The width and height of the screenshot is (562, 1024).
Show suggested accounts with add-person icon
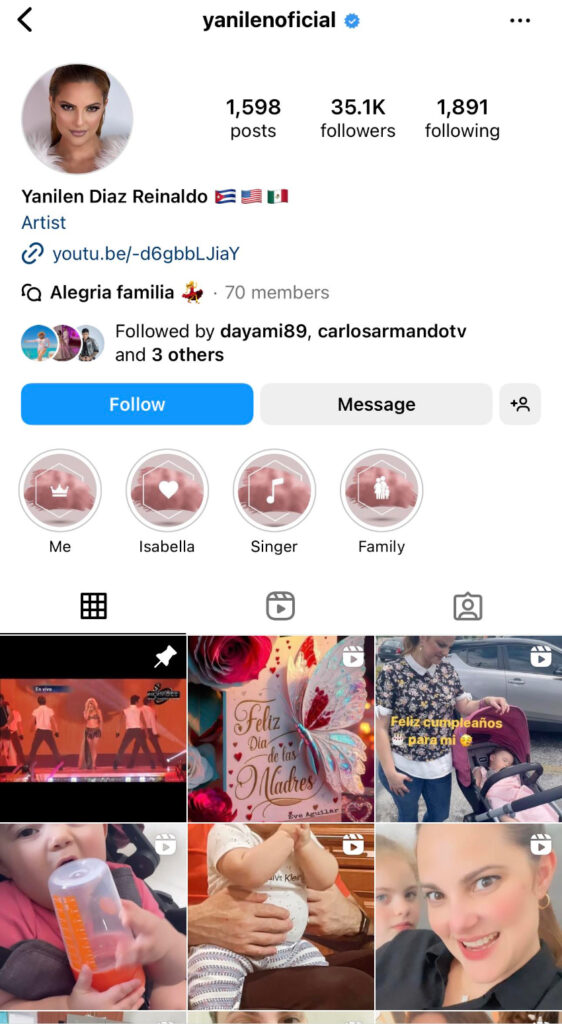point(520,404)
